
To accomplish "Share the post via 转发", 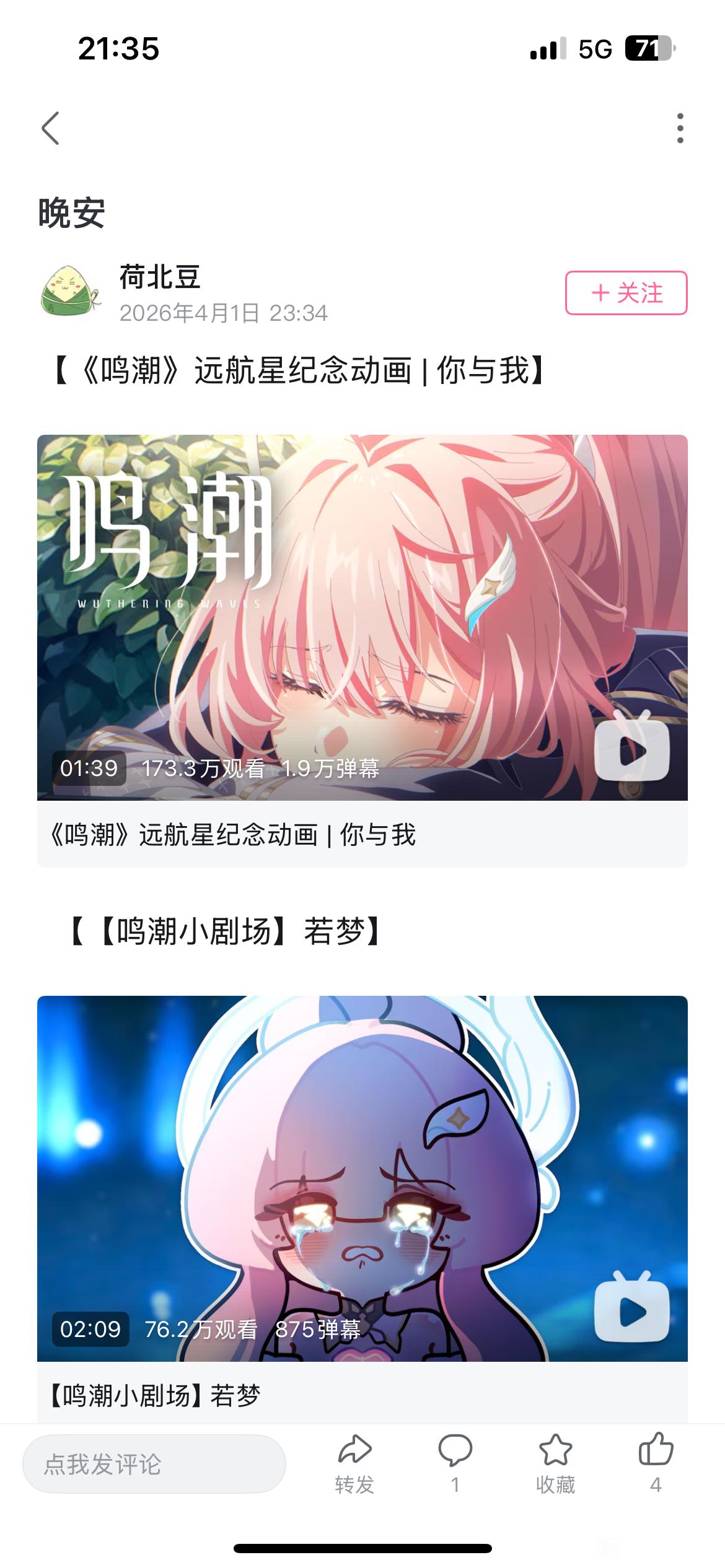I will pyautogui.click(x=354, y=1464).
